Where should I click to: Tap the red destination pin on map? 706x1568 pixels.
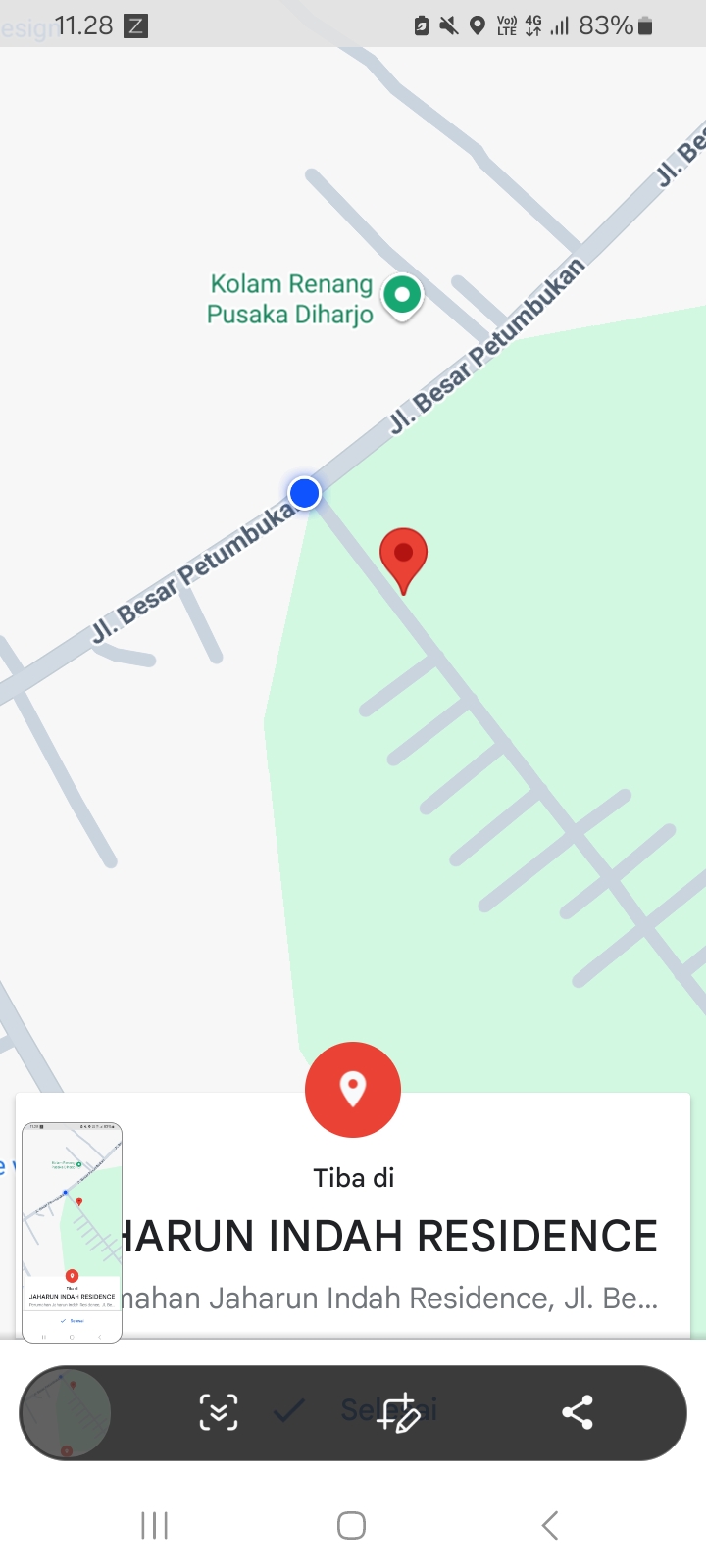403,557
